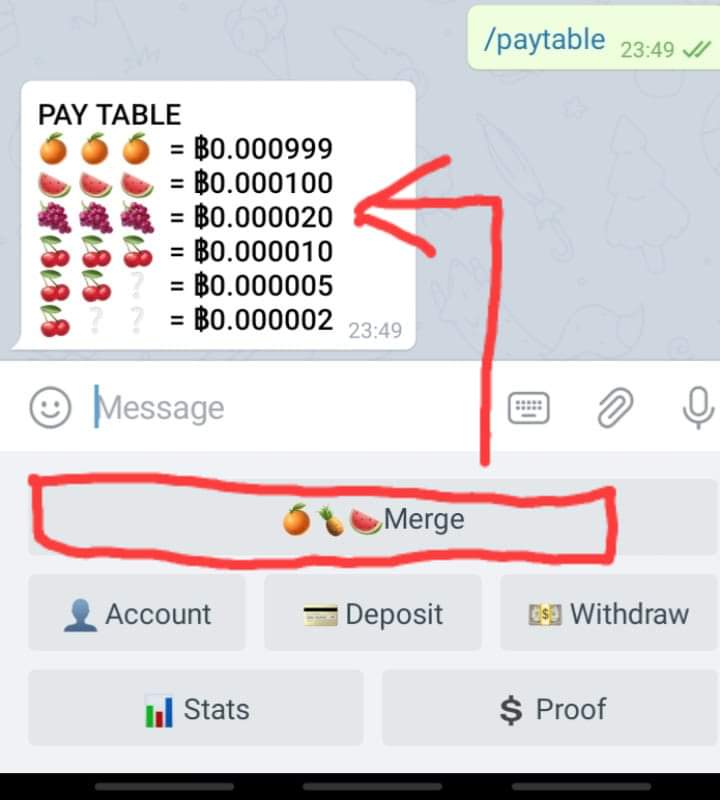The image size is (720, 800).
Task: Open the Proof button
Action: click(x=550, y=709)
